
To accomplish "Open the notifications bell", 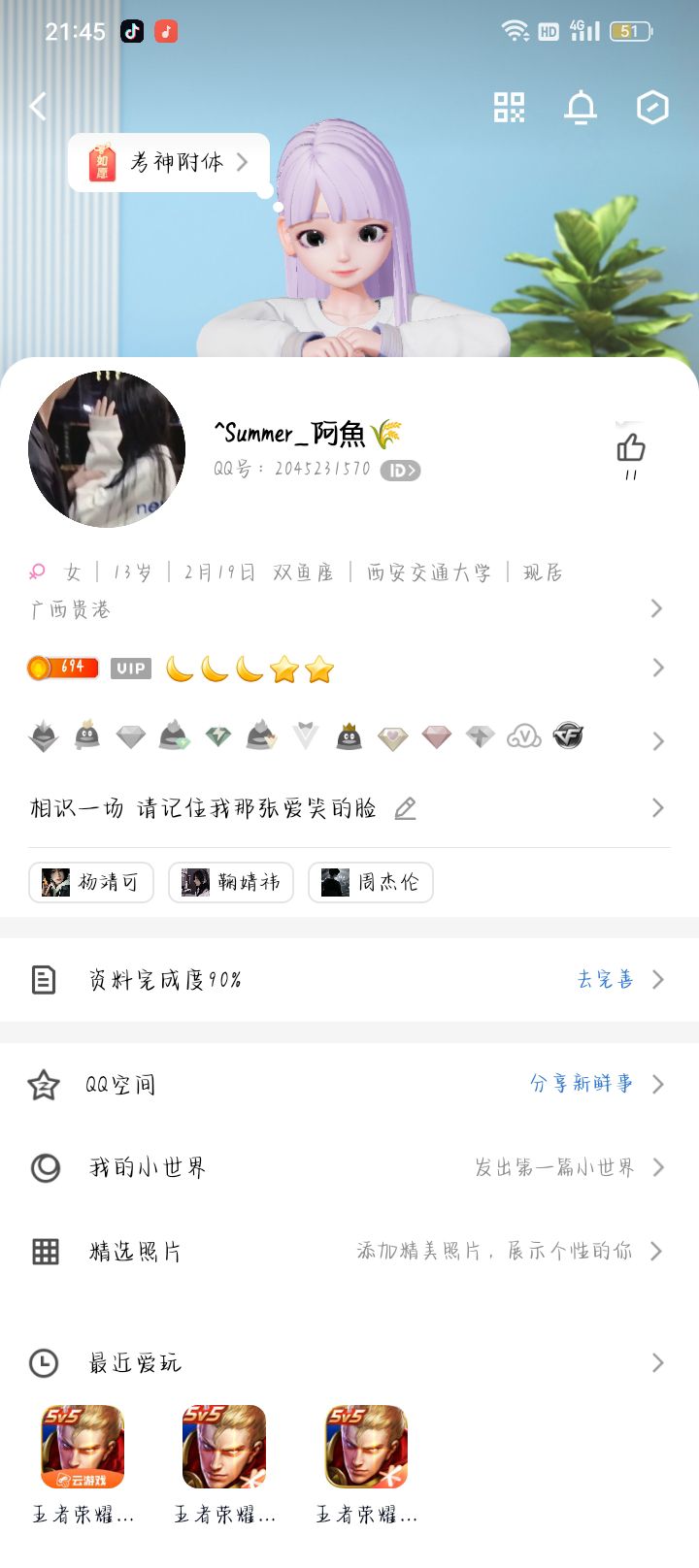I will (x=581, y=107).
